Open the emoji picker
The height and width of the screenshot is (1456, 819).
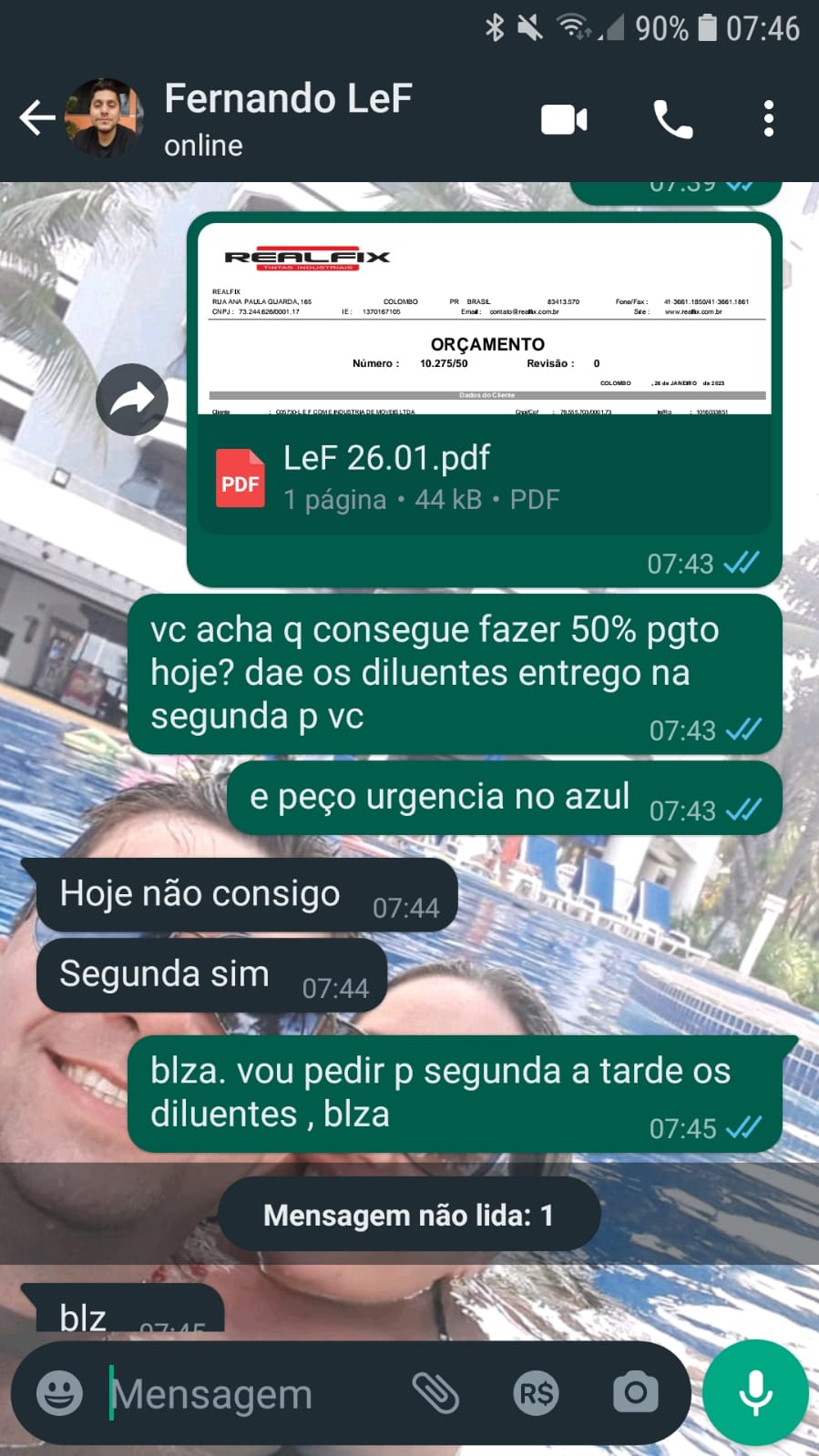[59, 1393]
